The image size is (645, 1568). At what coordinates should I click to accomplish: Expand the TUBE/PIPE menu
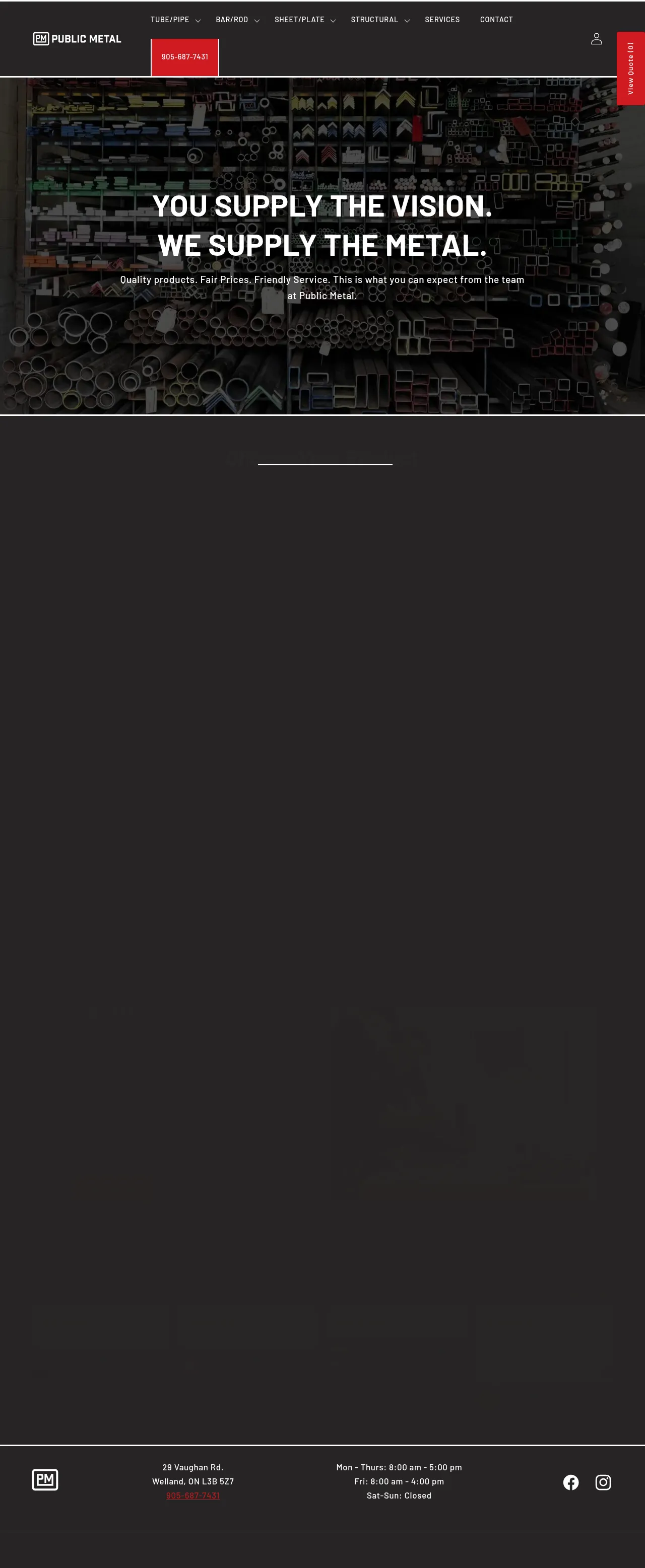pos(175,20)
